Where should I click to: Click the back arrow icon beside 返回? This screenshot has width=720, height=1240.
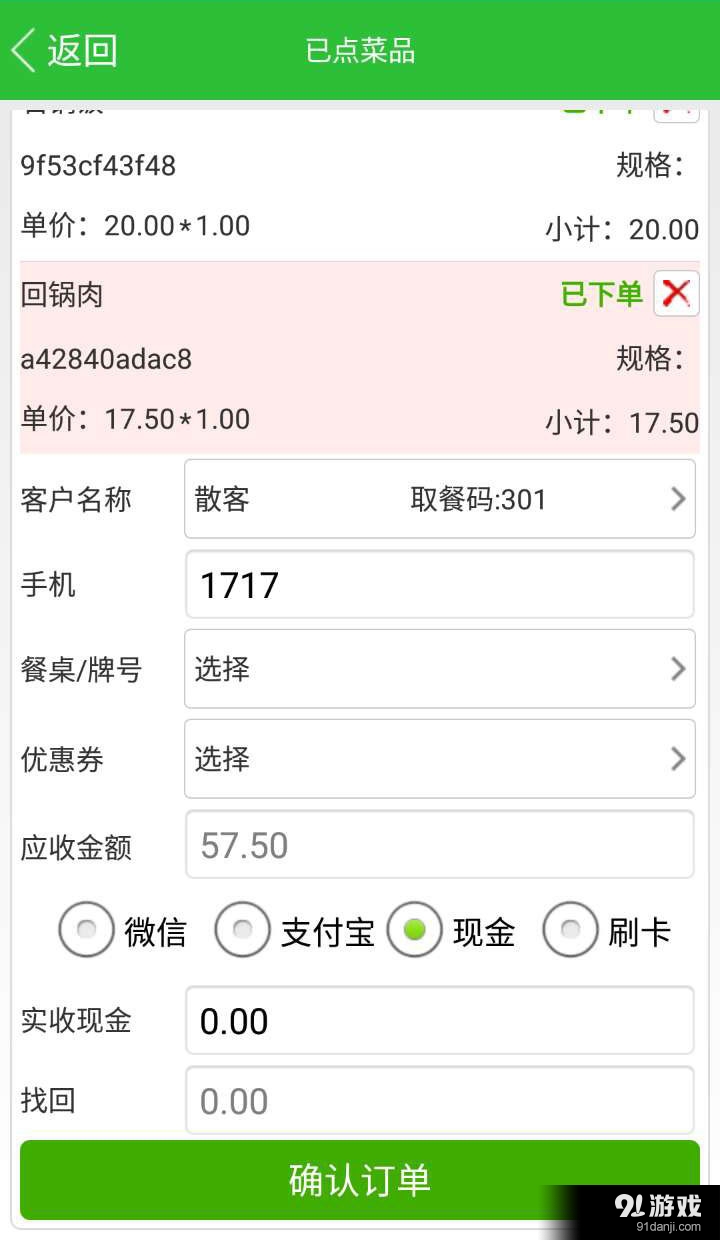point(25,48)
